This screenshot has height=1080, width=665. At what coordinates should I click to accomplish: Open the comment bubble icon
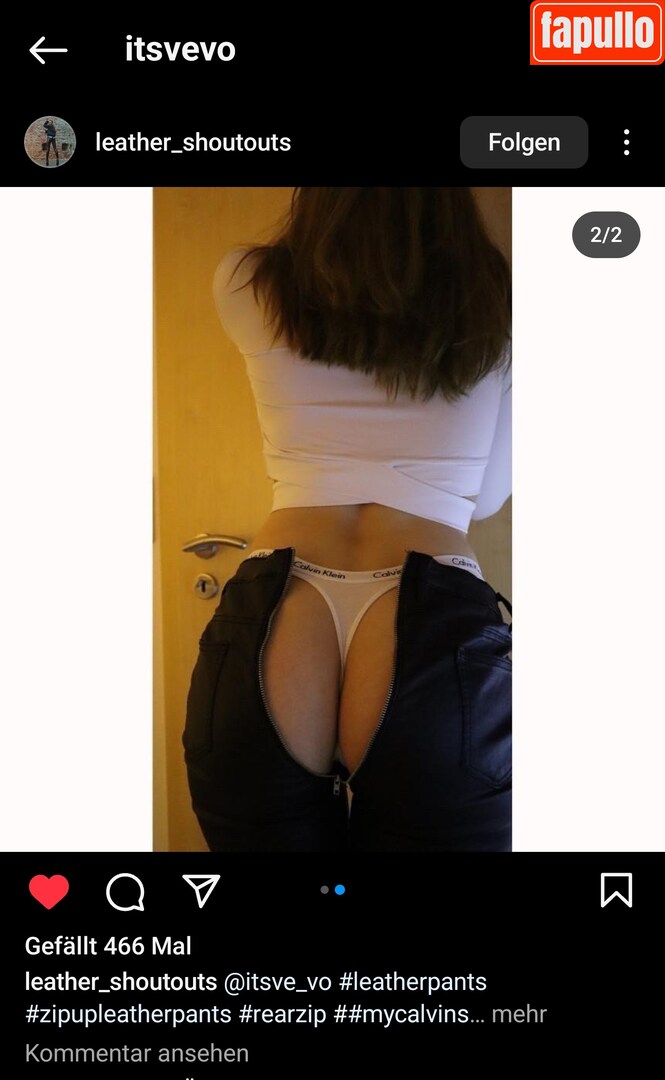click(x=125, y=890)
